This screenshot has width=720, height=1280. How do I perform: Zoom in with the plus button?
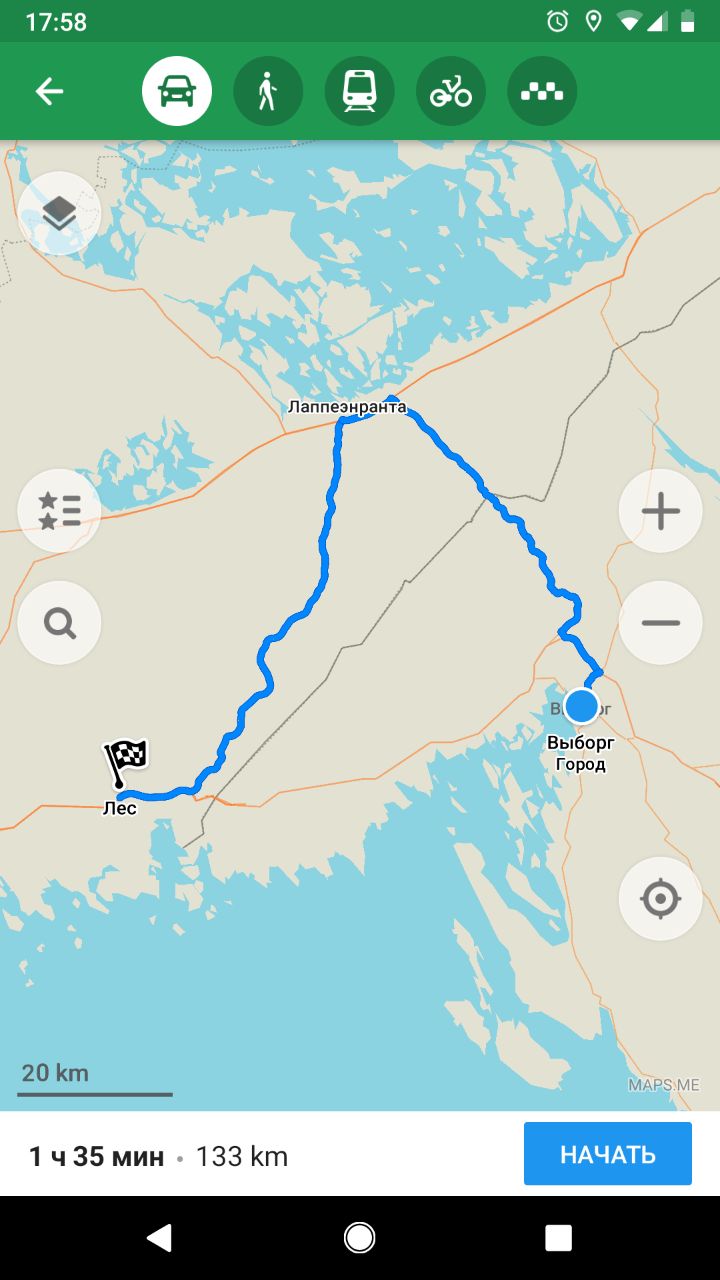[x=660, y=511]
